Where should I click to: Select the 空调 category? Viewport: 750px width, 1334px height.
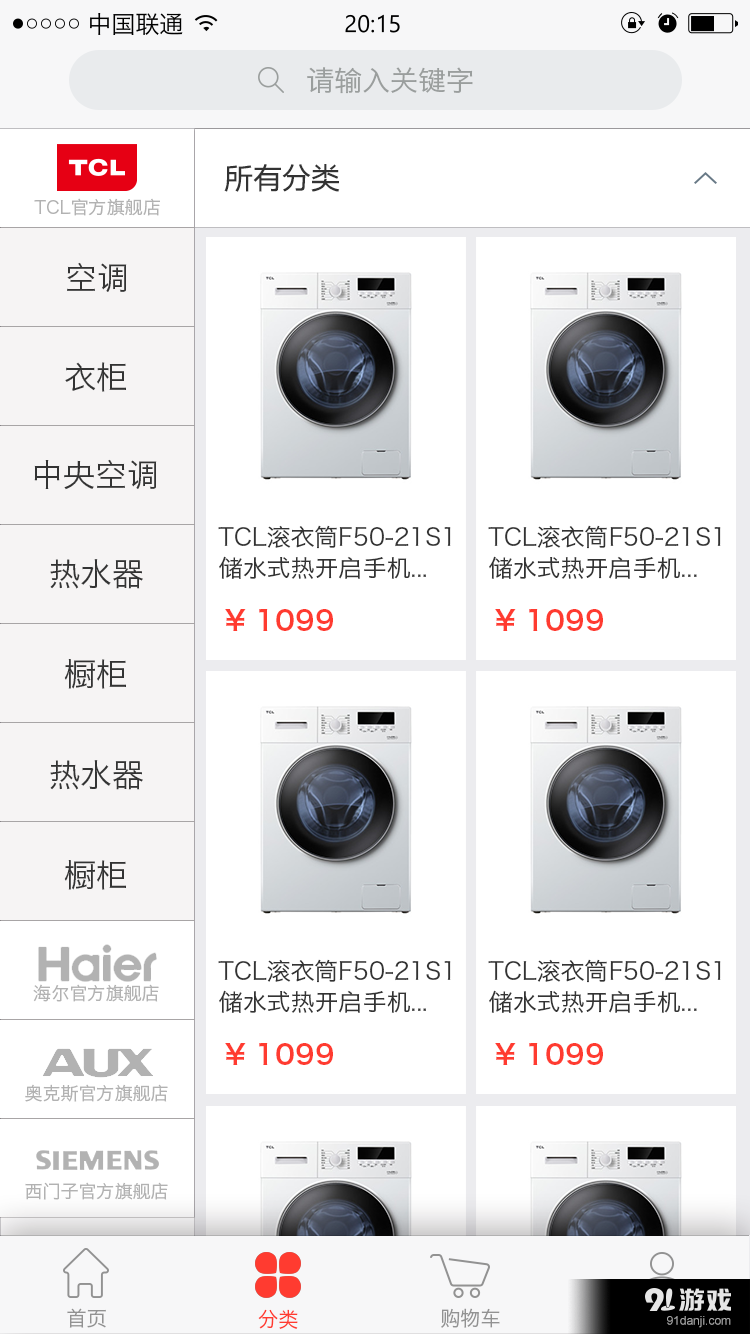tap(97, 278)
